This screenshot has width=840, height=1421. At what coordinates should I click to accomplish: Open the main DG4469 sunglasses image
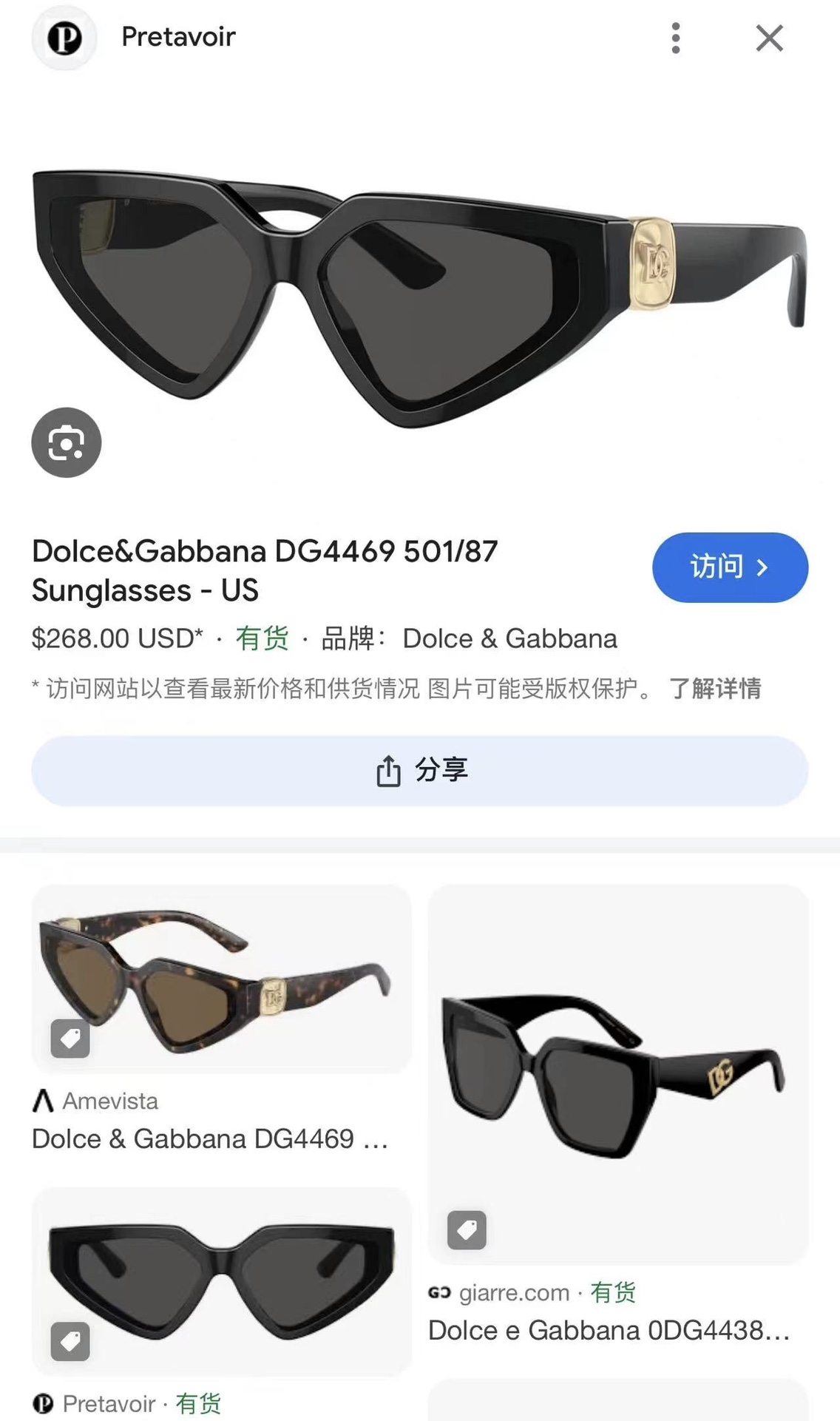coord(419,296)
